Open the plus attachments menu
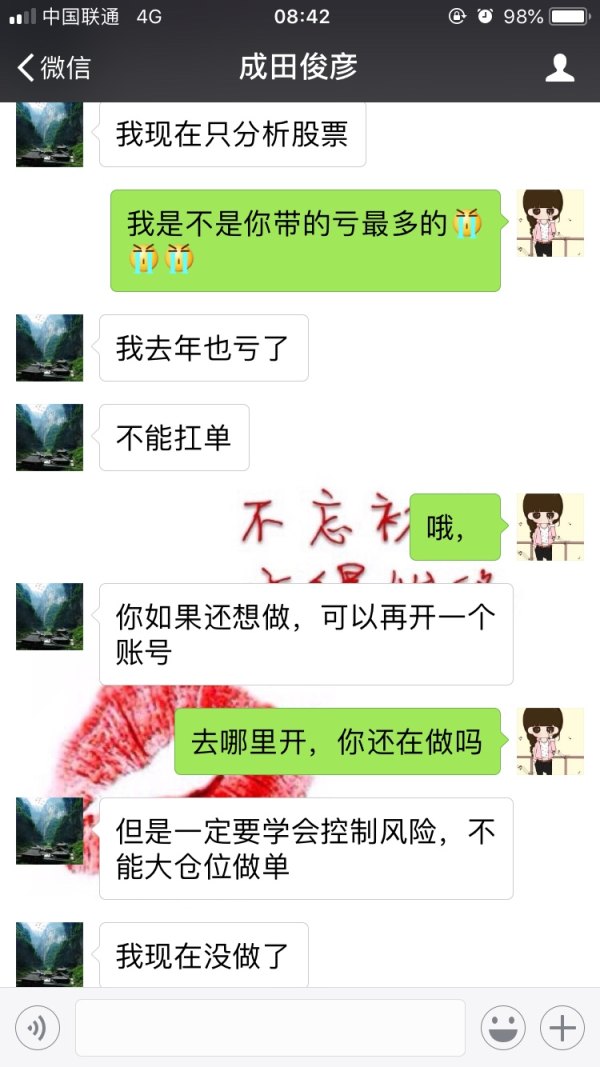Image resolution: width=600 pixels, height=1067 pixels. 562,1027
